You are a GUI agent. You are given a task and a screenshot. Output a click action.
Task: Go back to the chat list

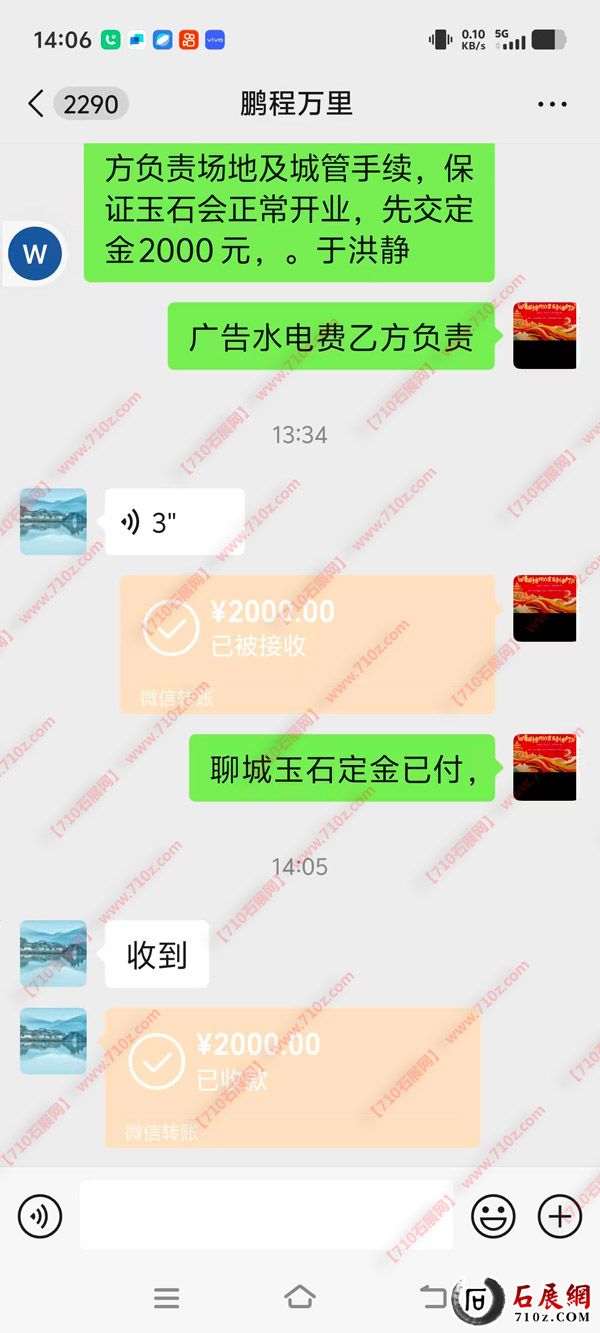point(37,103)
